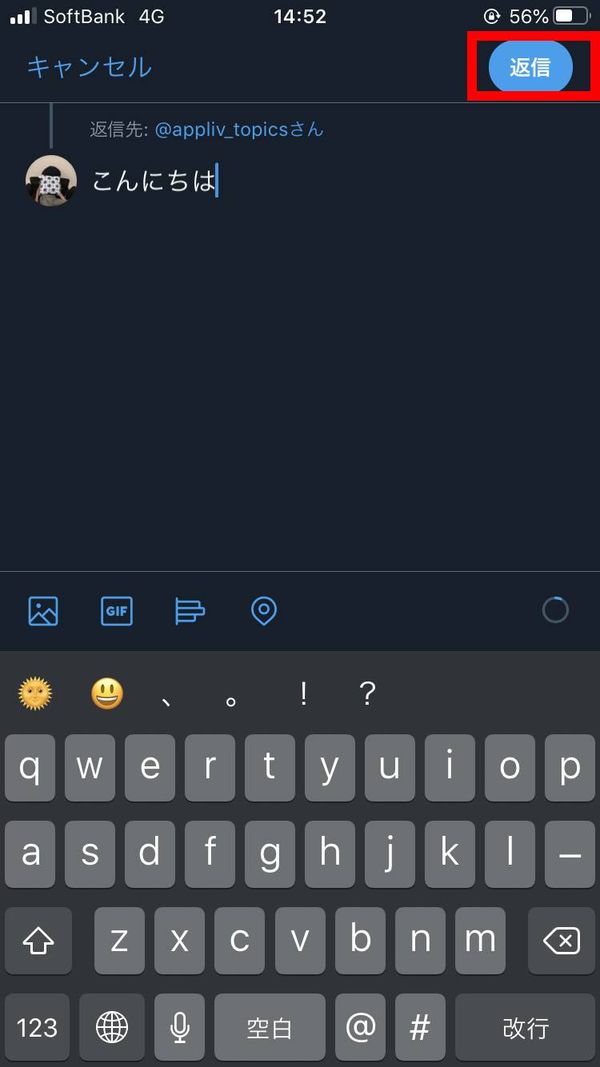Tap the 空白 space key

(269, 1027)
